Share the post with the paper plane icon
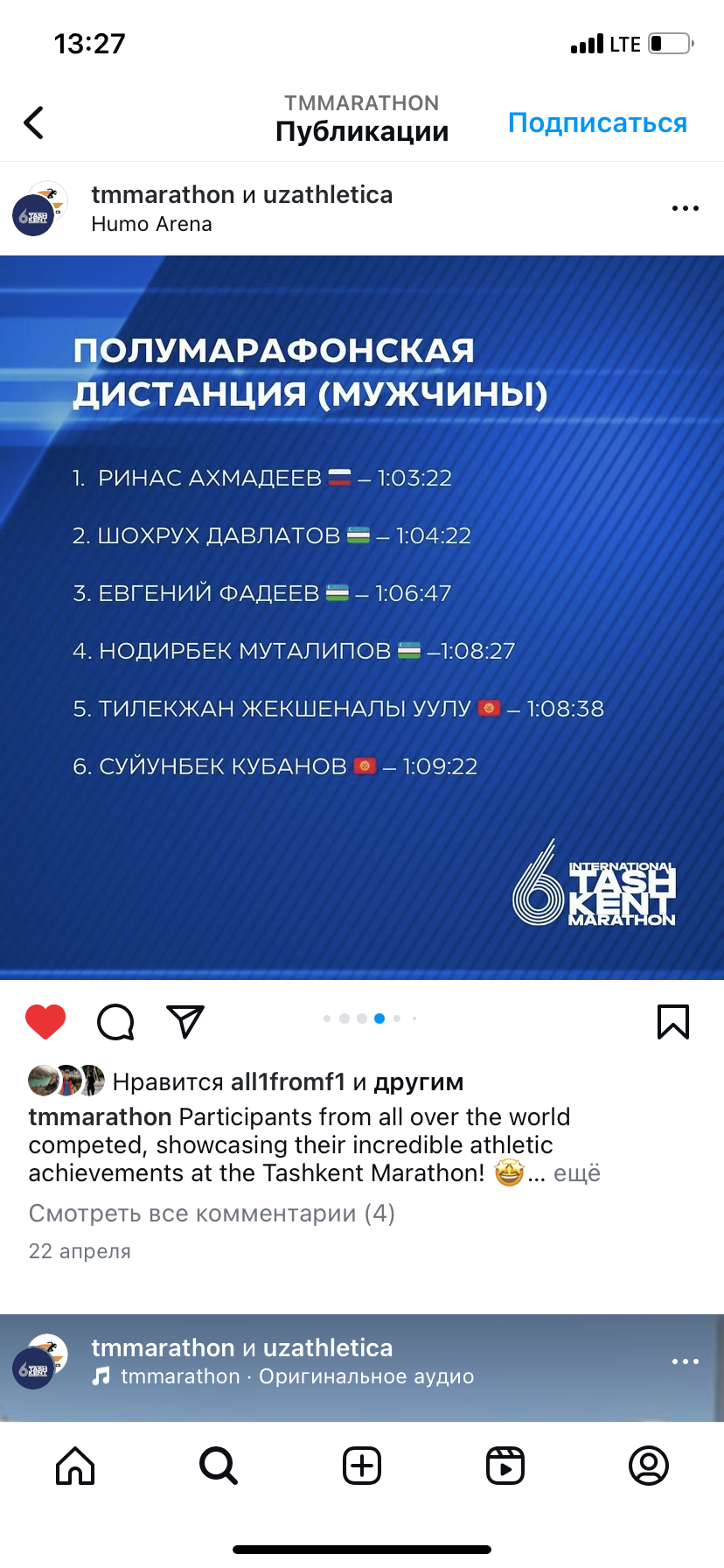The width and height of the screenshot is (724, 1568). 184,1021
